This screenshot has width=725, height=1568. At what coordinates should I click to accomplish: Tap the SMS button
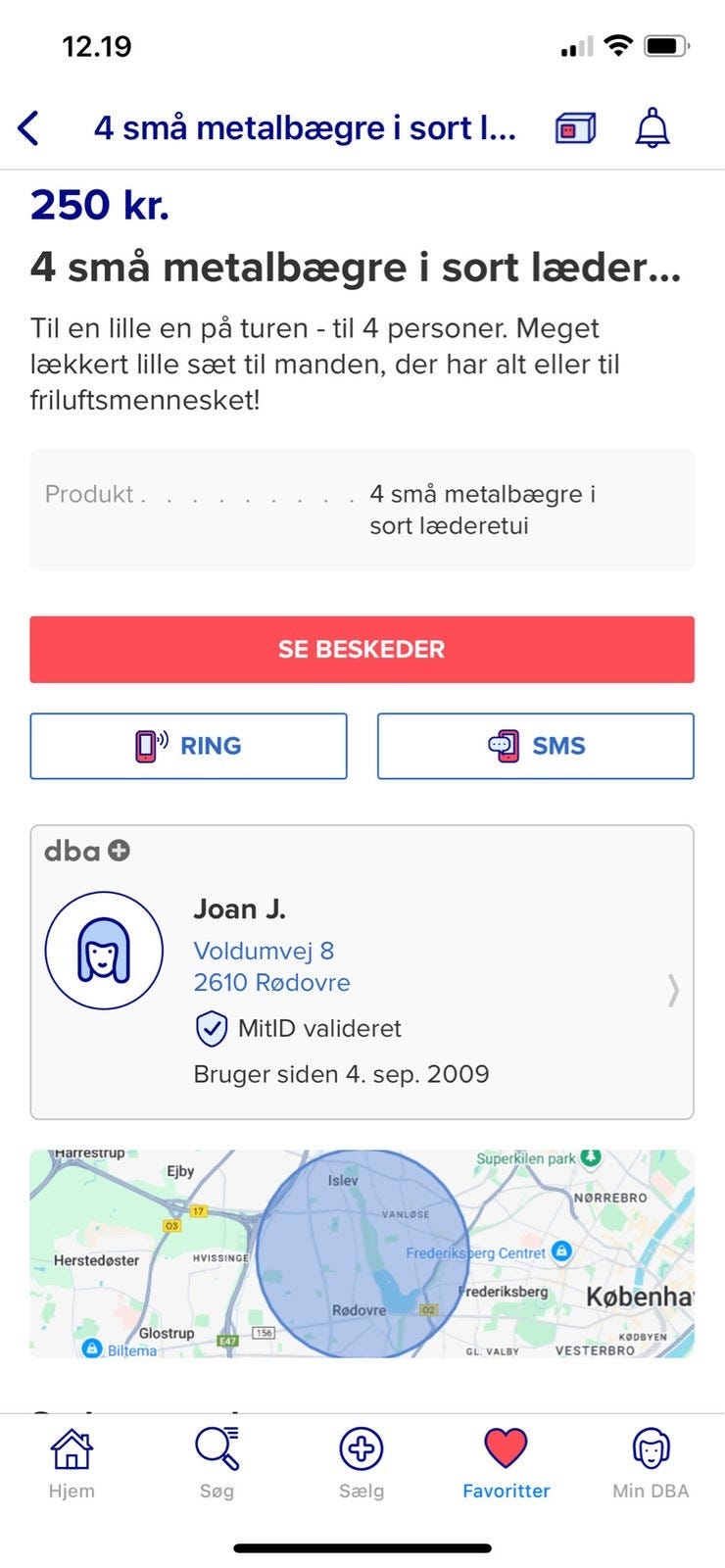535,746
